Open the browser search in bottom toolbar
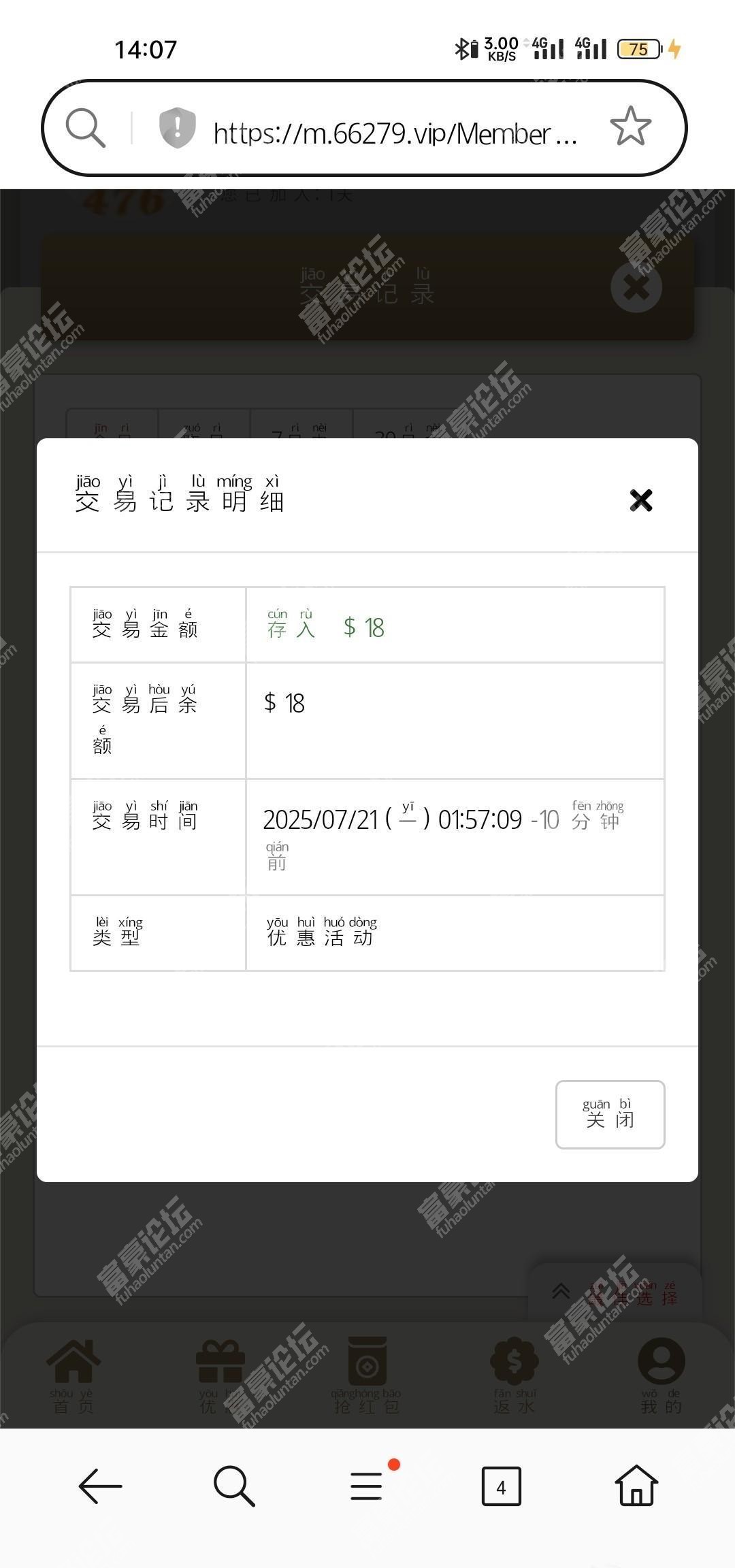Screen dimensions: 735x1568 [x=234, y=1486]
